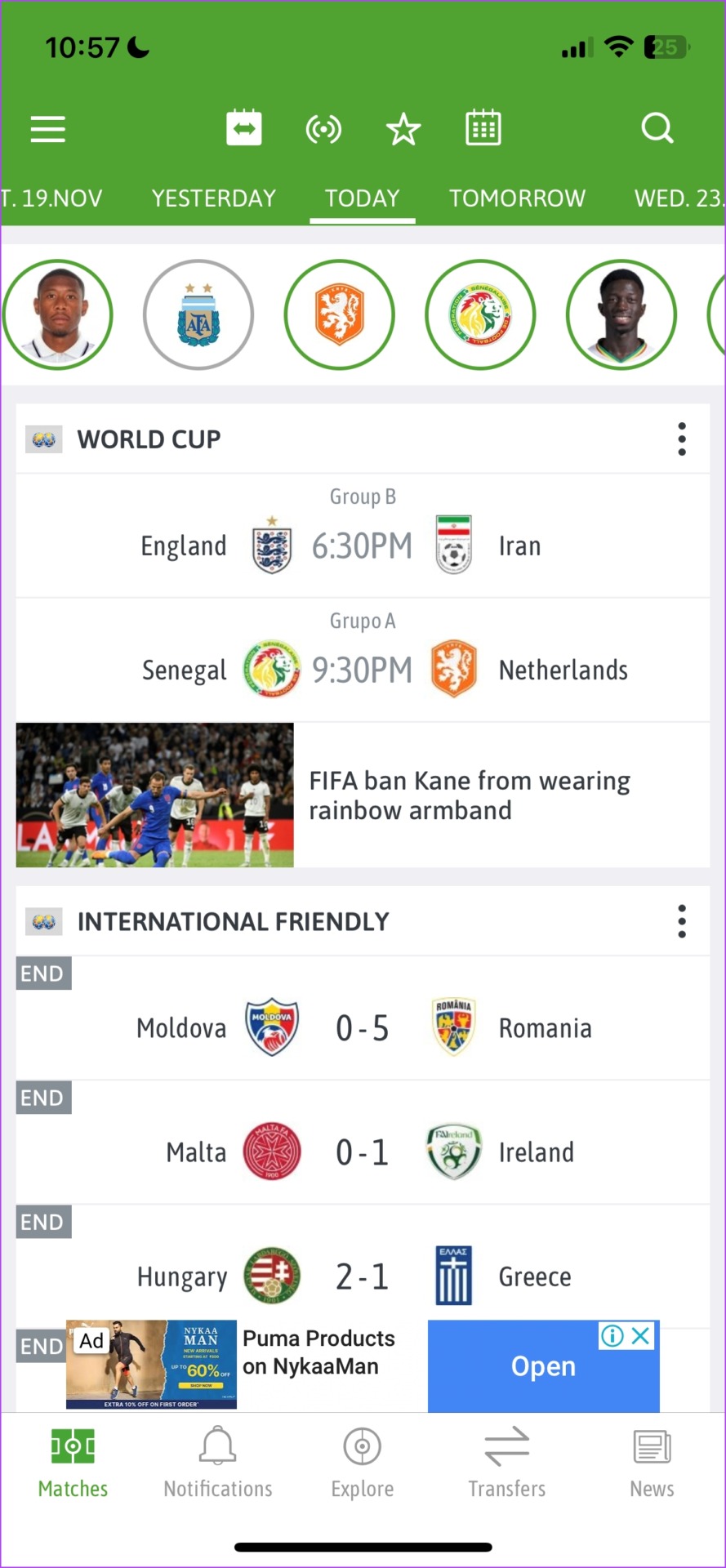Go to the Notifications tab
This screenshot has width=726, height=1568.
click(x=218, y=1462)
